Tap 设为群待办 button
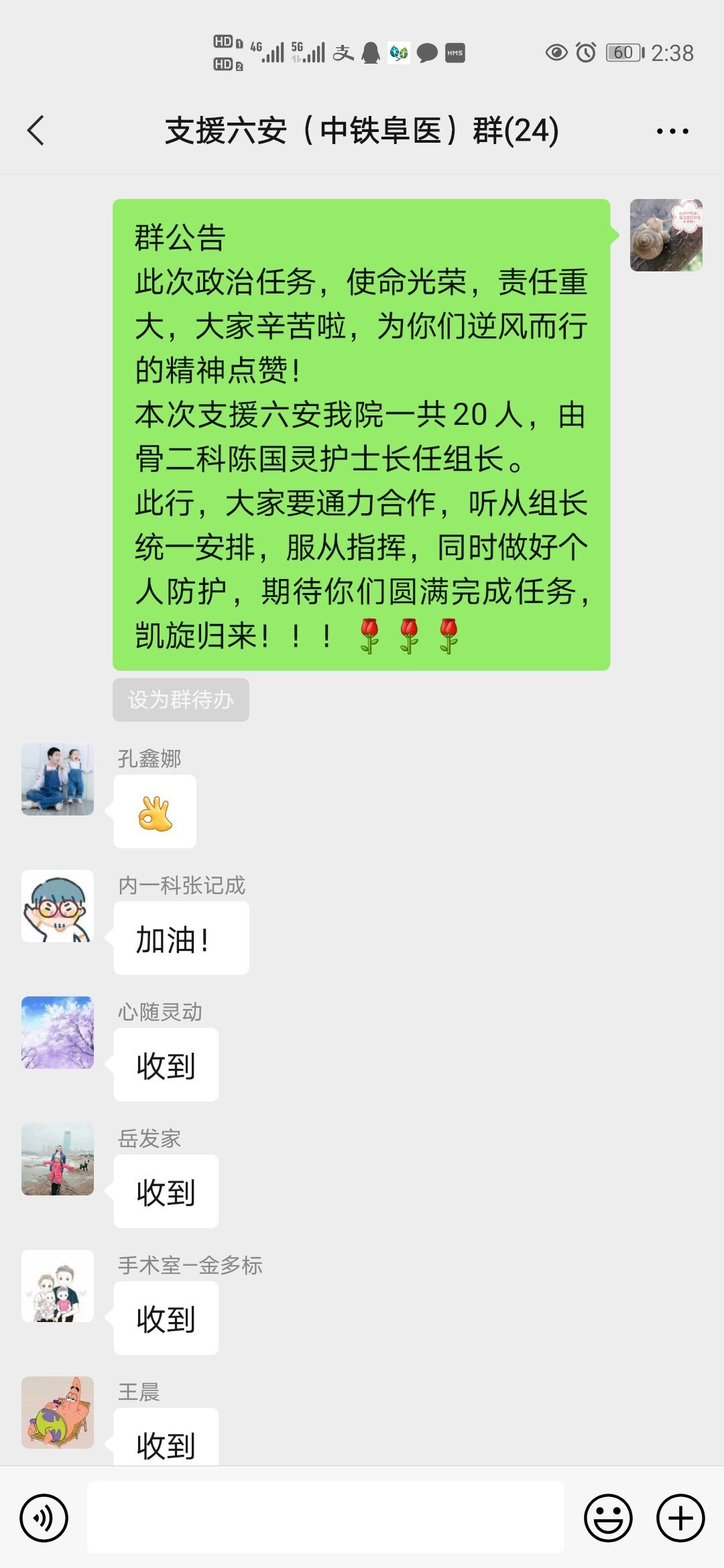 tap(180, 700)
